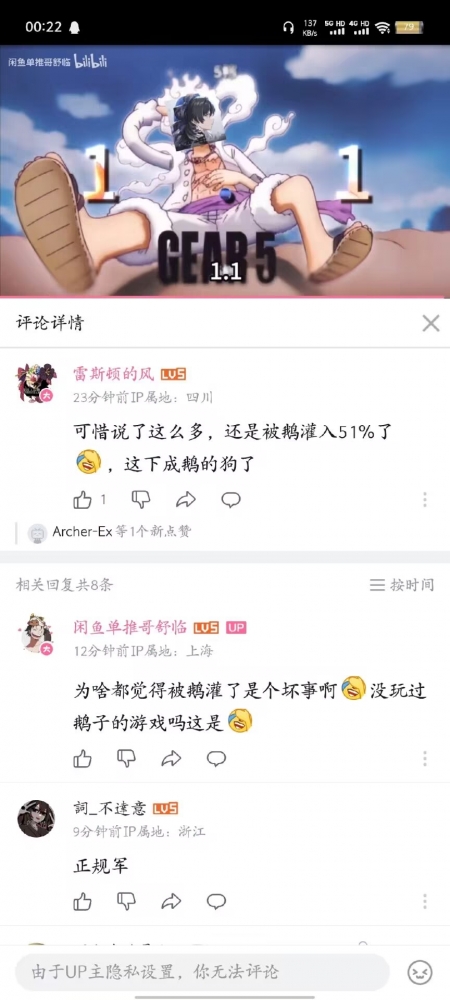This screenshot has width=450, height=1000.
Task: Change reply sorting via 按时间
Action: [402, 585]
